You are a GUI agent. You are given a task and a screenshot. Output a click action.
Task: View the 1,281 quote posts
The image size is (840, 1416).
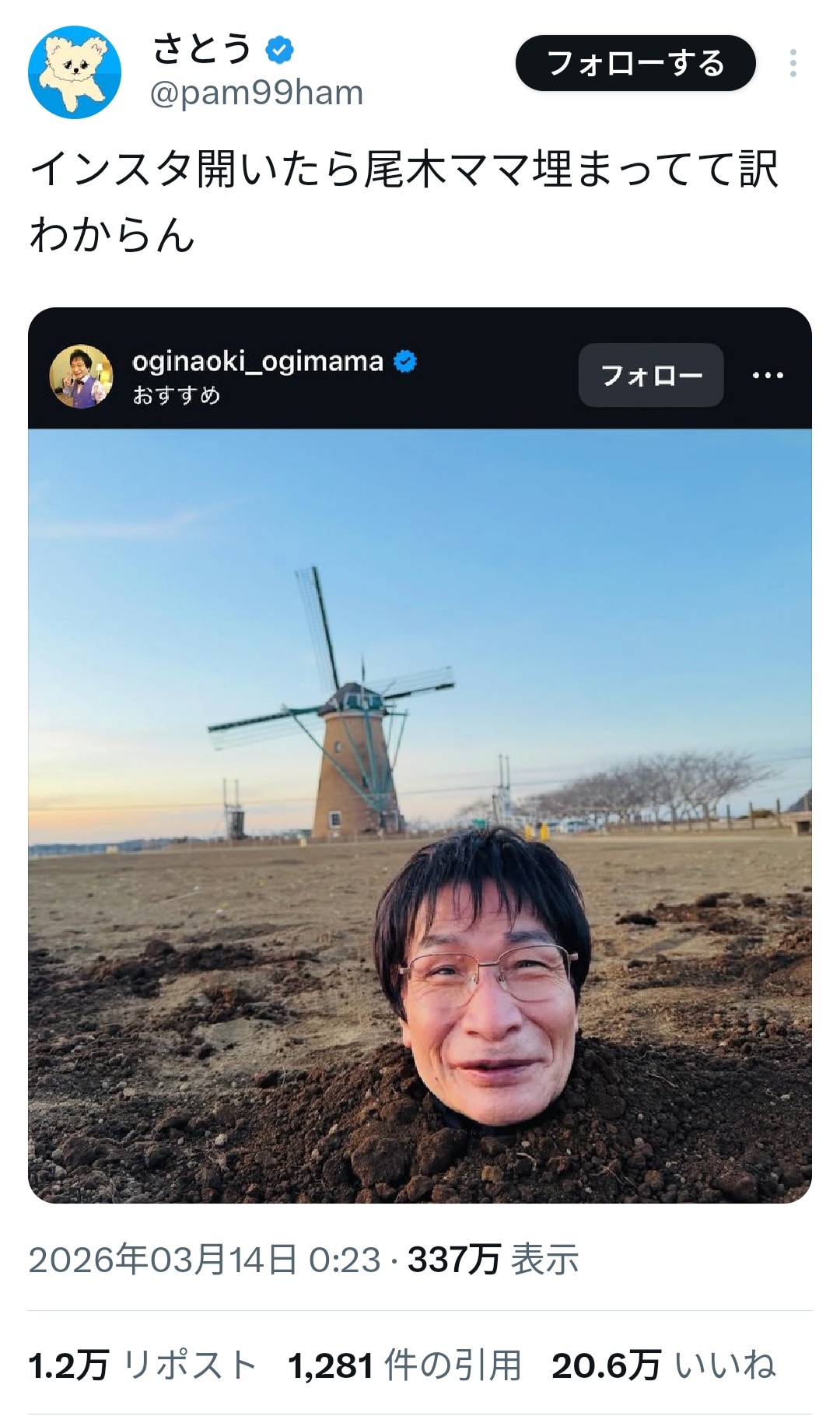tap(404, 1365)
